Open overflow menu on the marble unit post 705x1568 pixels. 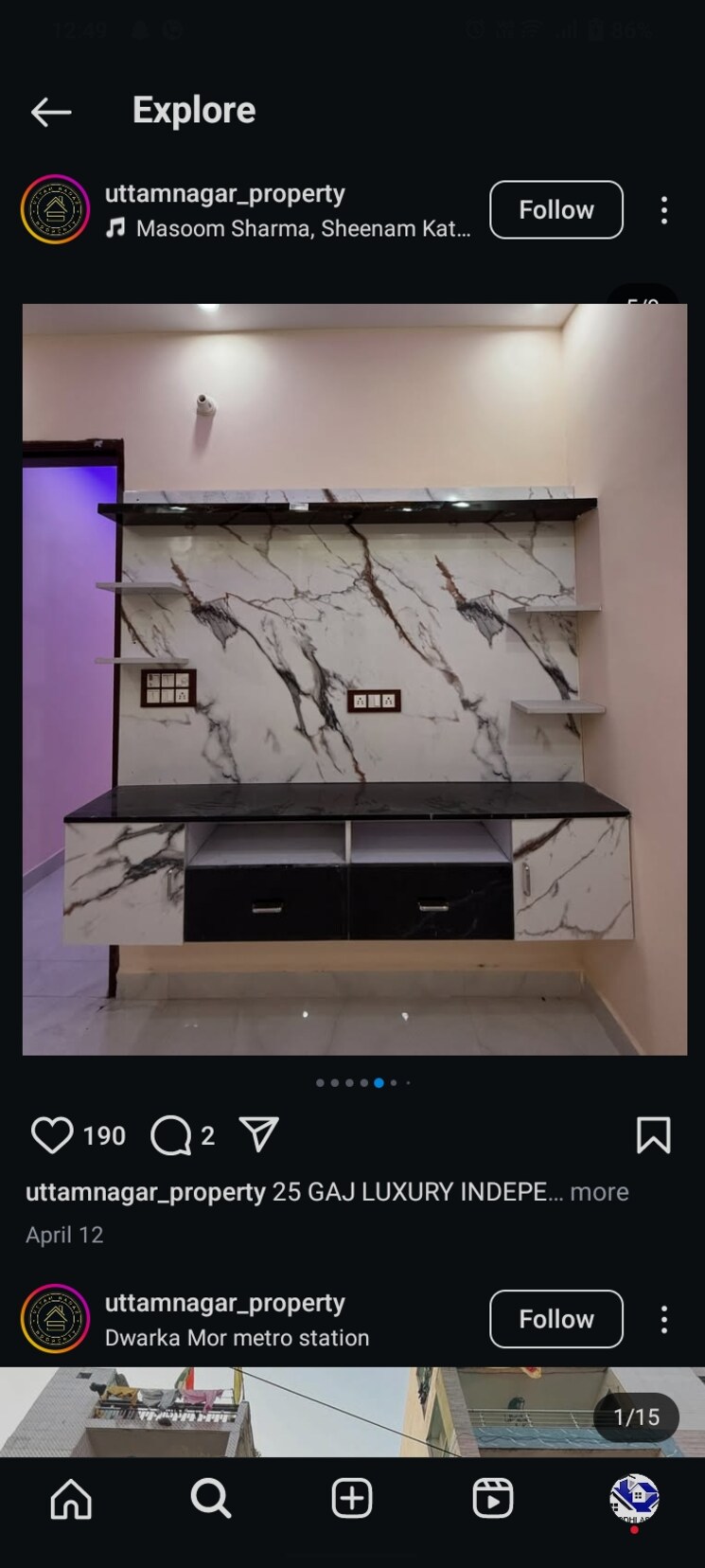tap(664, 210)
